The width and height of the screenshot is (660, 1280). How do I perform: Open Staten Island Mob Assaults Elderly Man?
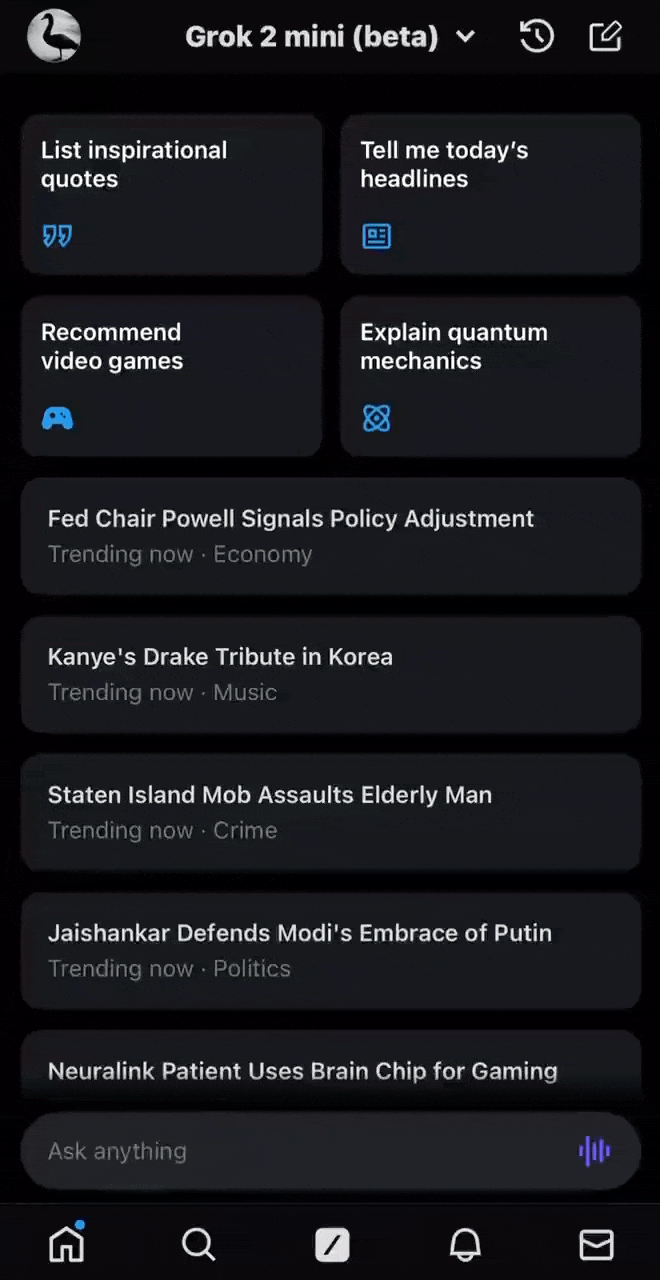point(330,811)
